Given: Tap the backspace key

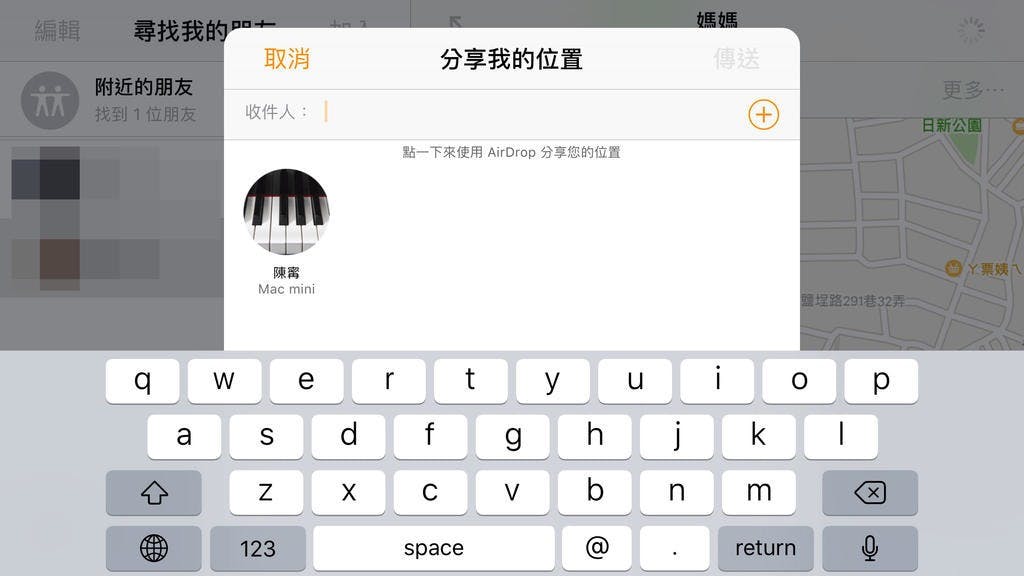Looking at the screenshot, I should (869, 492).
